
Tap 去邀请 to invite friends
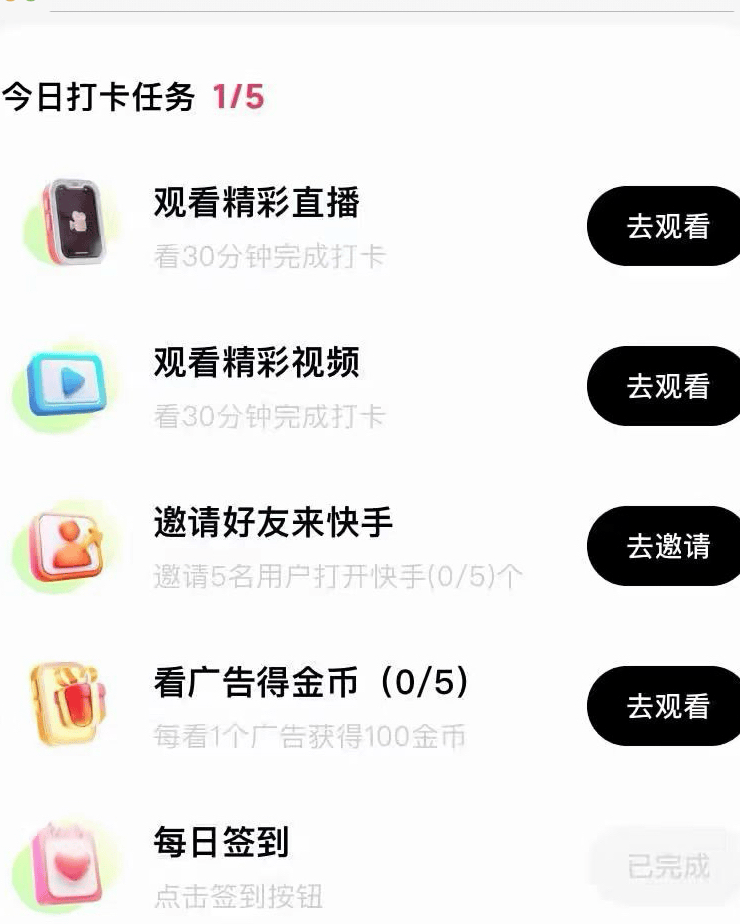pos(667,546)
